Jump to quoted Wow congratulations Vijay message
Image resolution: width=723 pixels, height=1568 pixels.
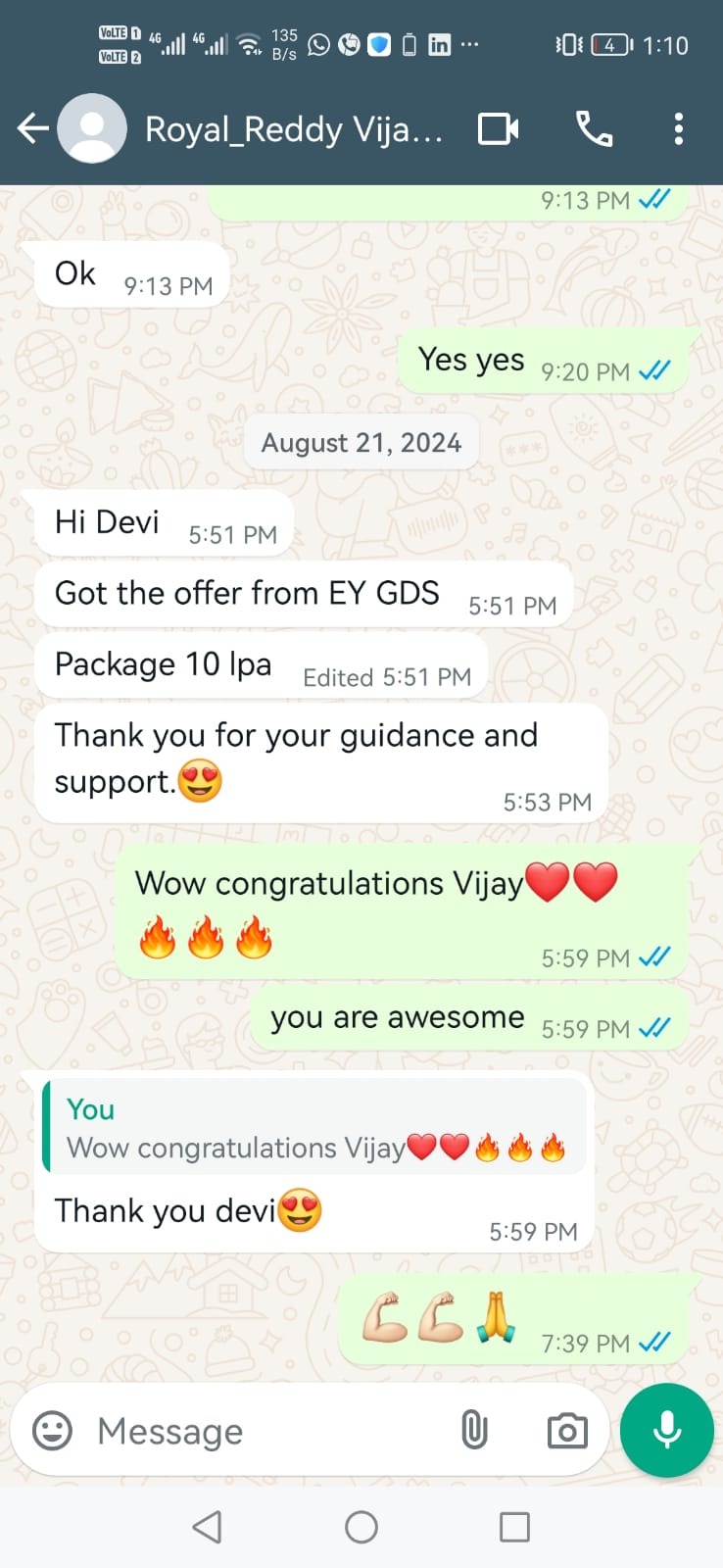click(315, 1128)
